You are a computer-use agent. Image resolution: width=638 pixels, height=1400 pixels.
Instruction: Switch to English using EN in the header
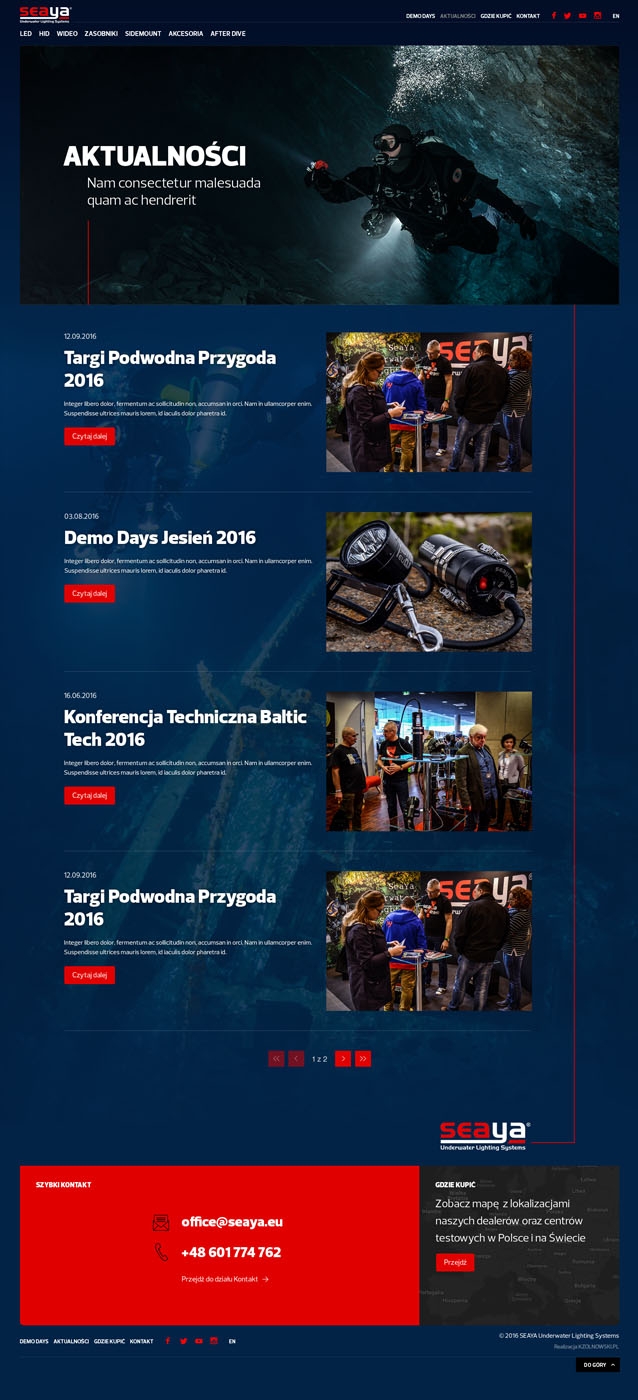(x=616, y=16)
